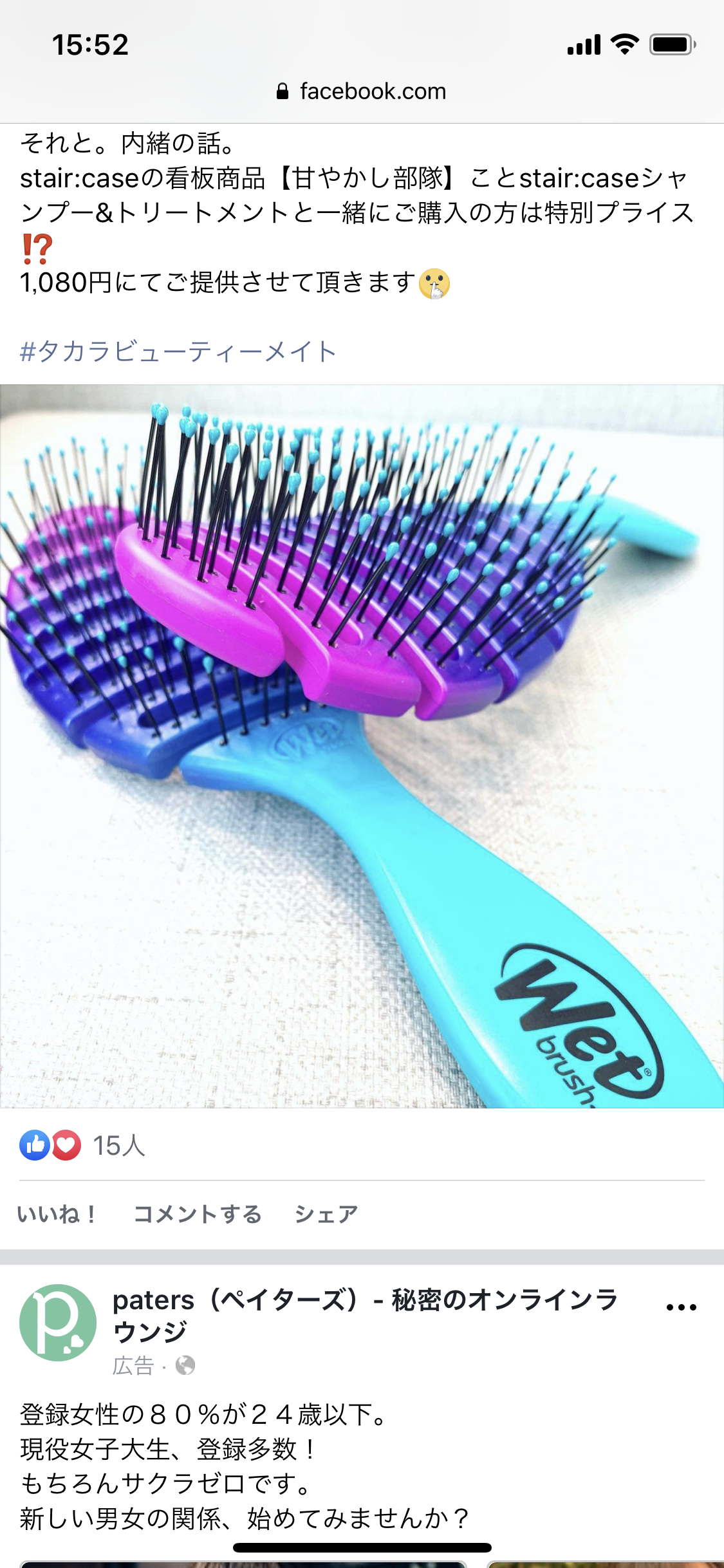Tap コメントする to comment

(198, 1215)
